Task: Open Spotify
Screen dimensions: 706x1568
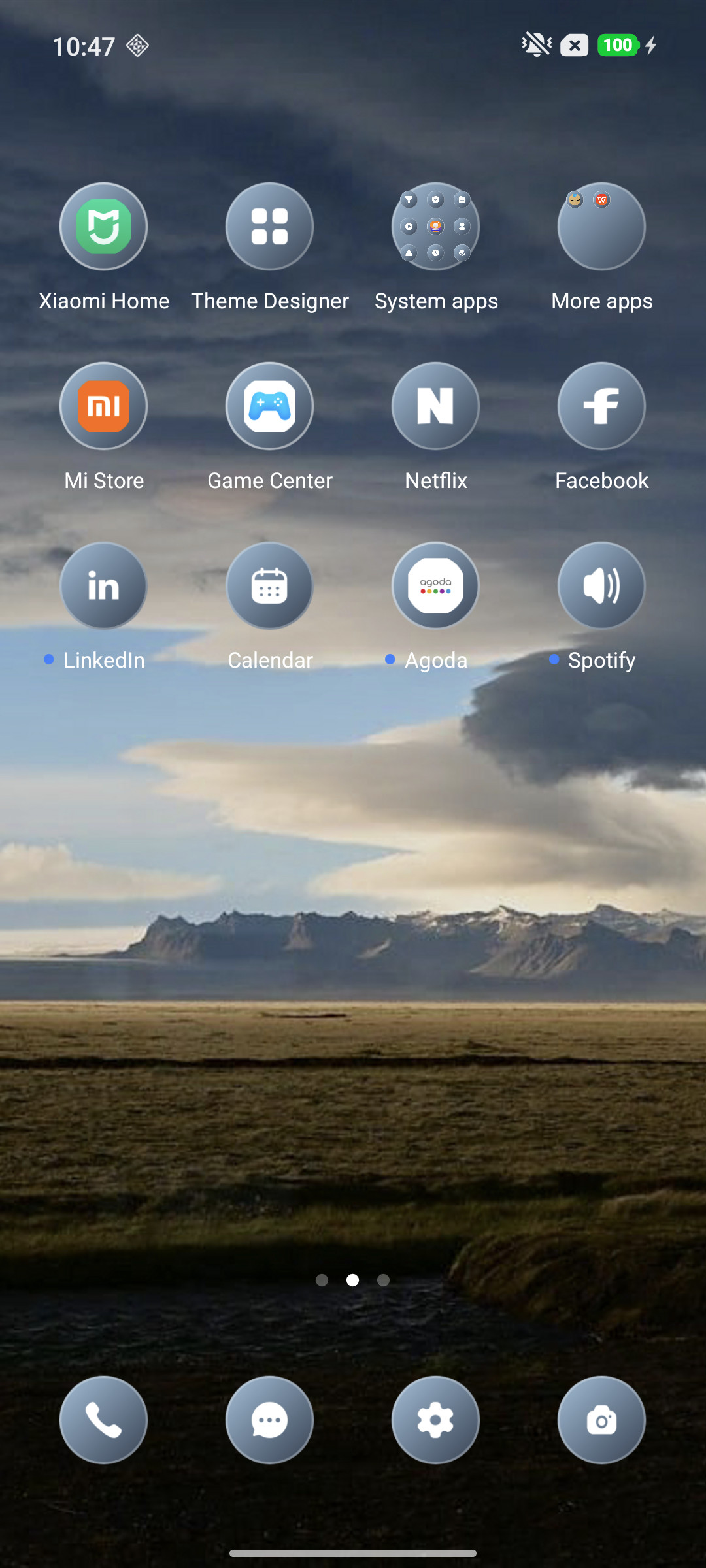Action: coord(601,585)
